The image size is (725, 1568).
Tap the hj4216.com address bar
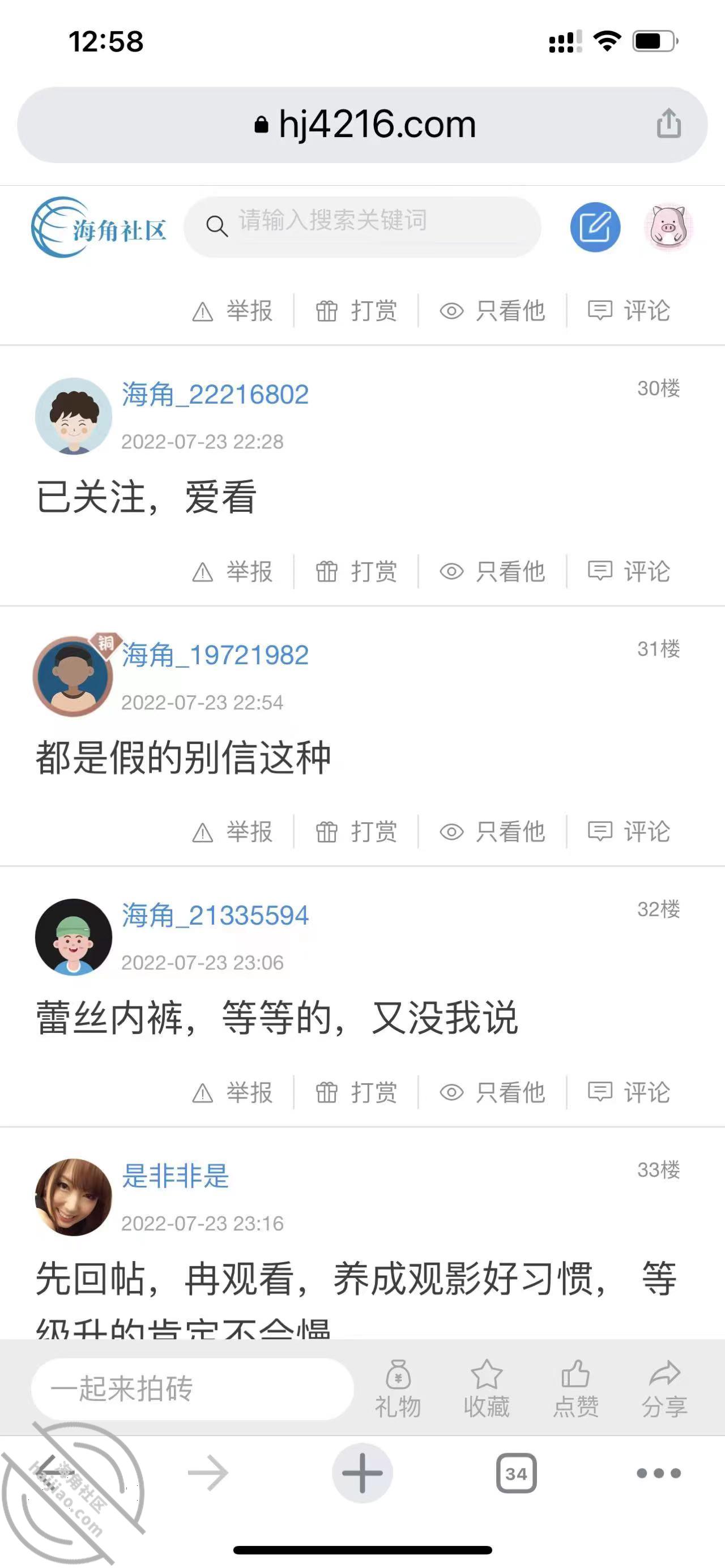coord(362,125)
